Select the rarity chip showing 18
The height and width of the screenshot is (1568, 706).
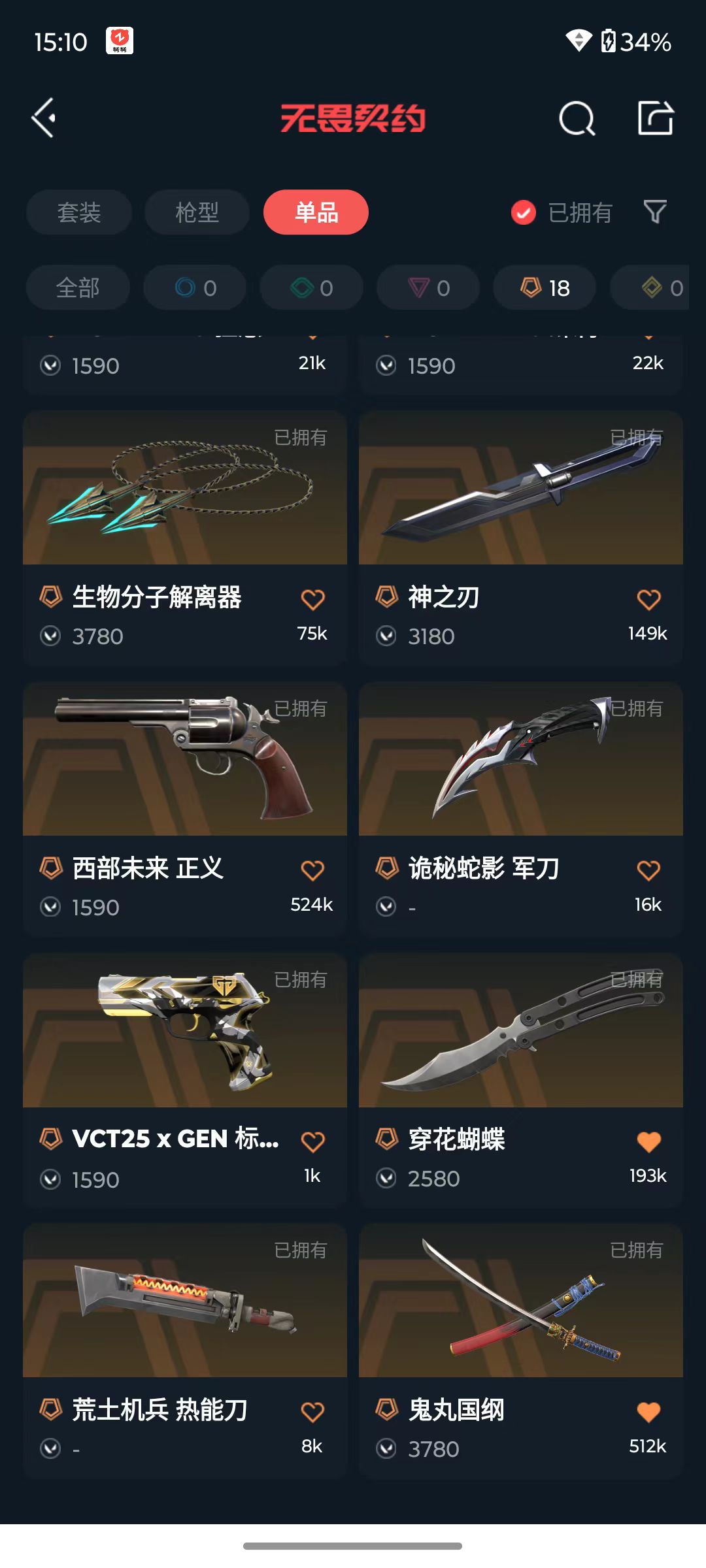pos(545,287)
